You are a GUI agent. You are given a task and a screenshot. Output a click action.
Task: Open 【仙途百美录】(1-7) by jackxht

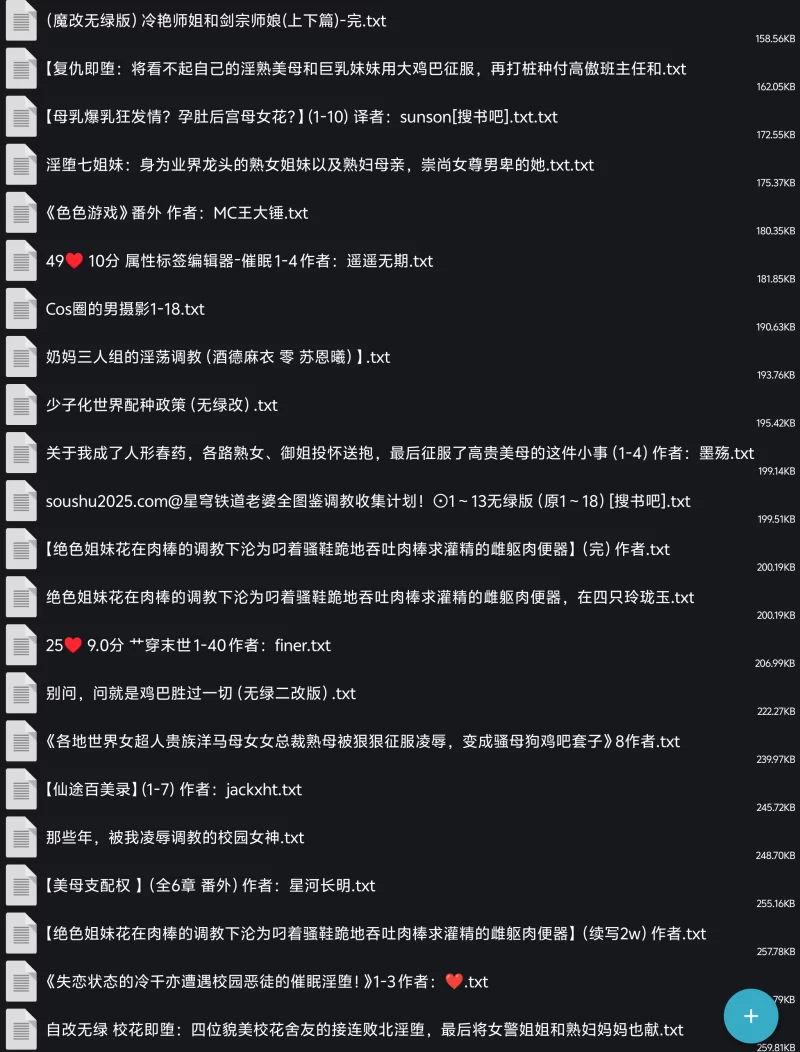(x=173, y=789)
